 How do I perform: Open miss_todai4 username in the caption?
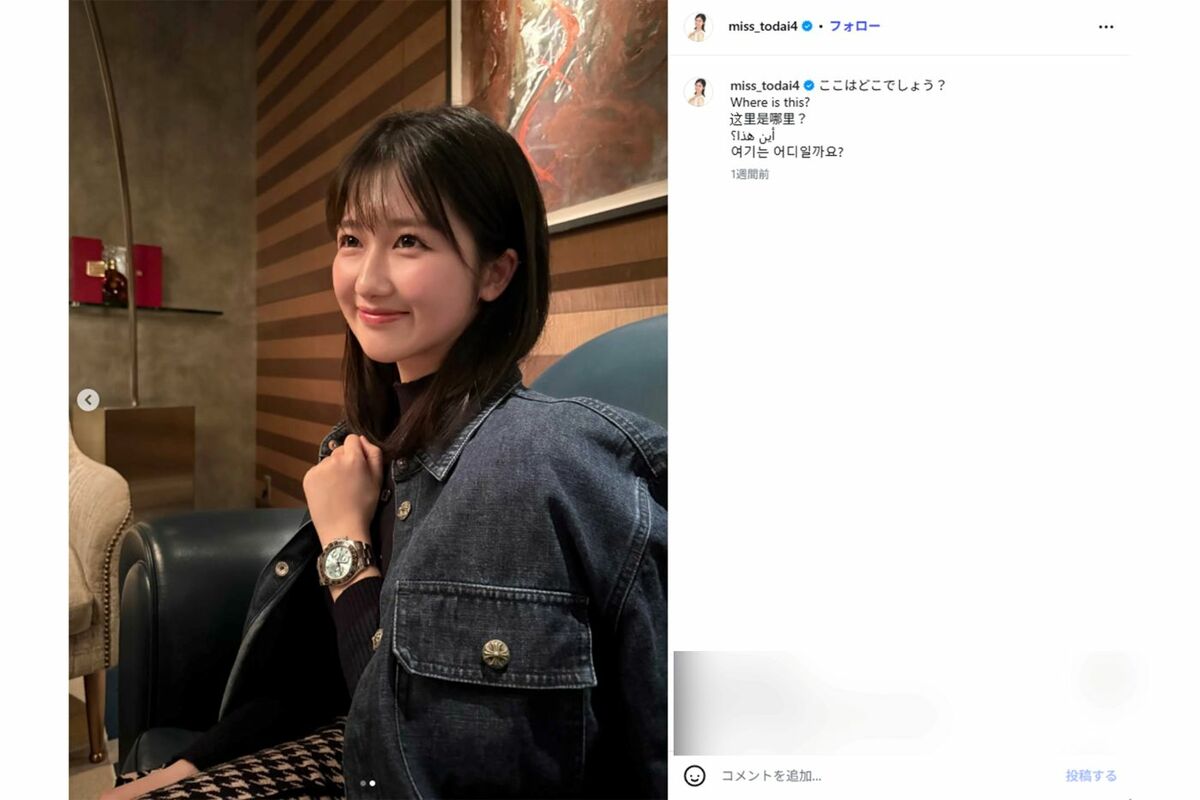(763, 85)
